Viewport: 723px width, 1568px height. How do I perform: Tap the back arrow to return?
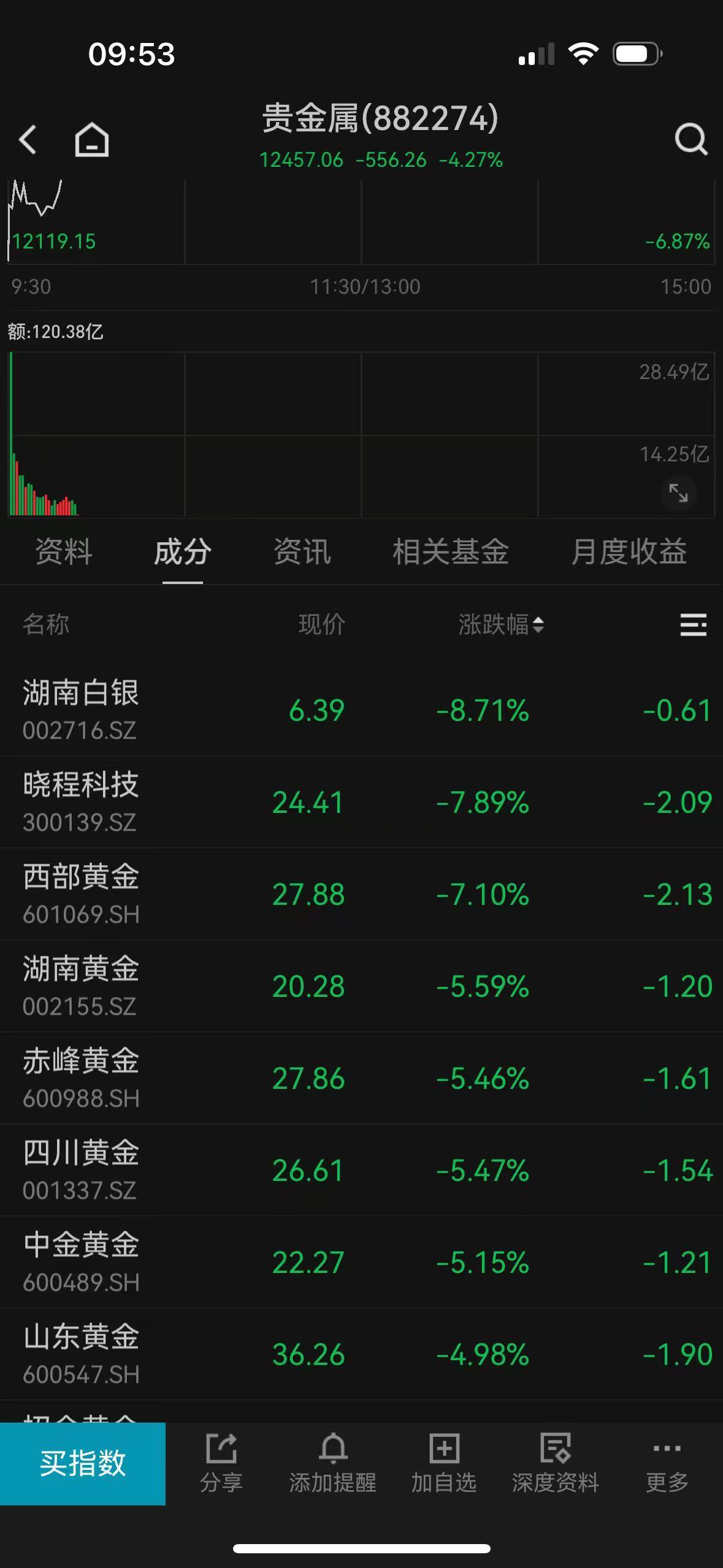(x=27, y=140)
